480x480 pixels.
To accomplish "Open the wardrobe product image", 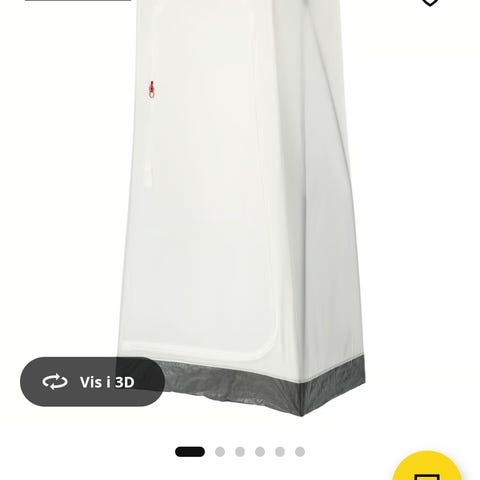I will click(242, 208).
